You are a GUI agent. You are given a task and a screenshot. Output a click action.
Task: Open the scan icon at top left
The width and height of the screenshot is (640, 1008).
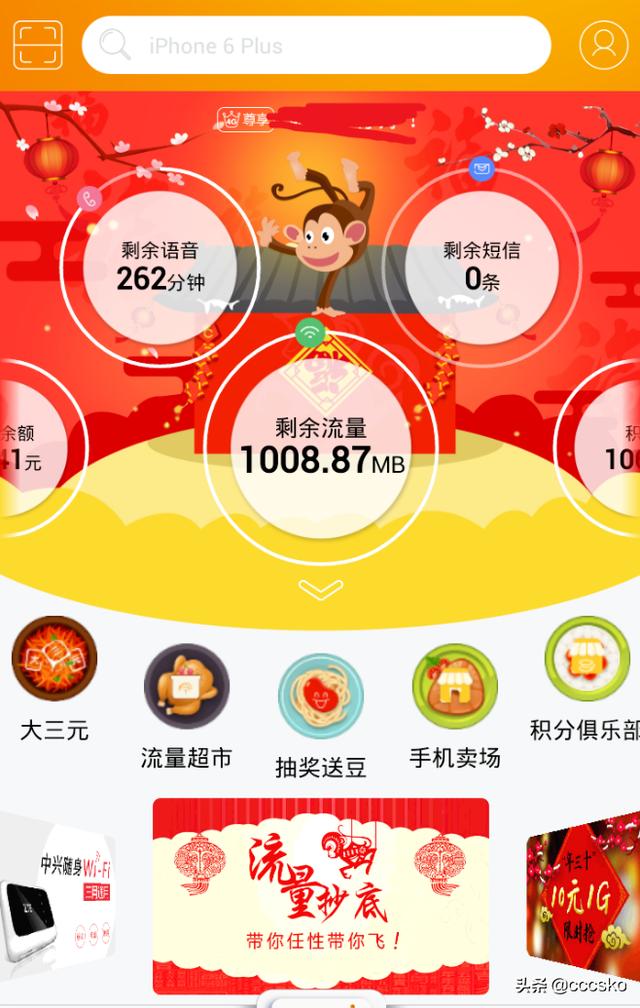click(37, 45)
